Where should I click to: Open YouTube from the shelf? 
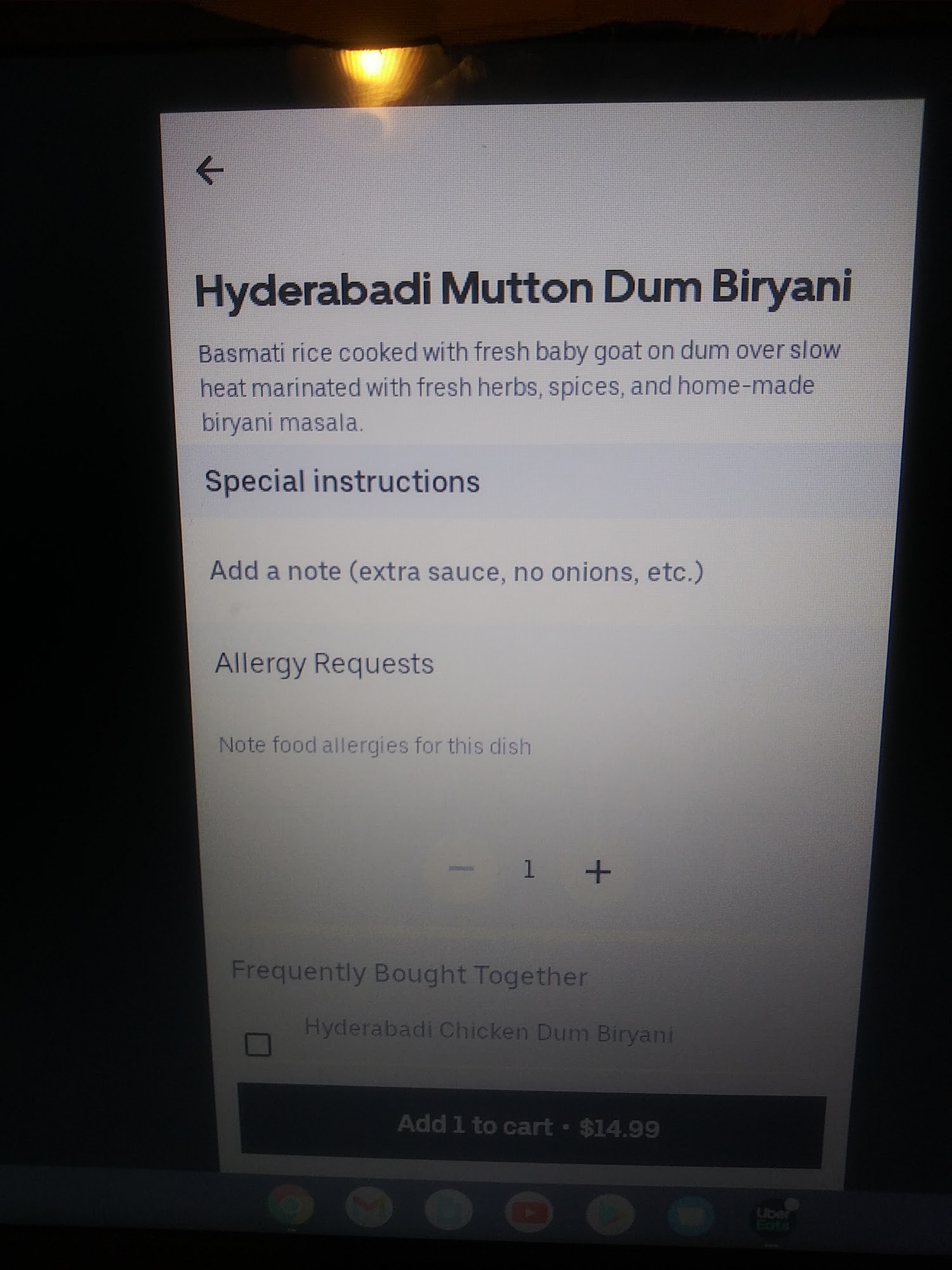[529, 1212]
